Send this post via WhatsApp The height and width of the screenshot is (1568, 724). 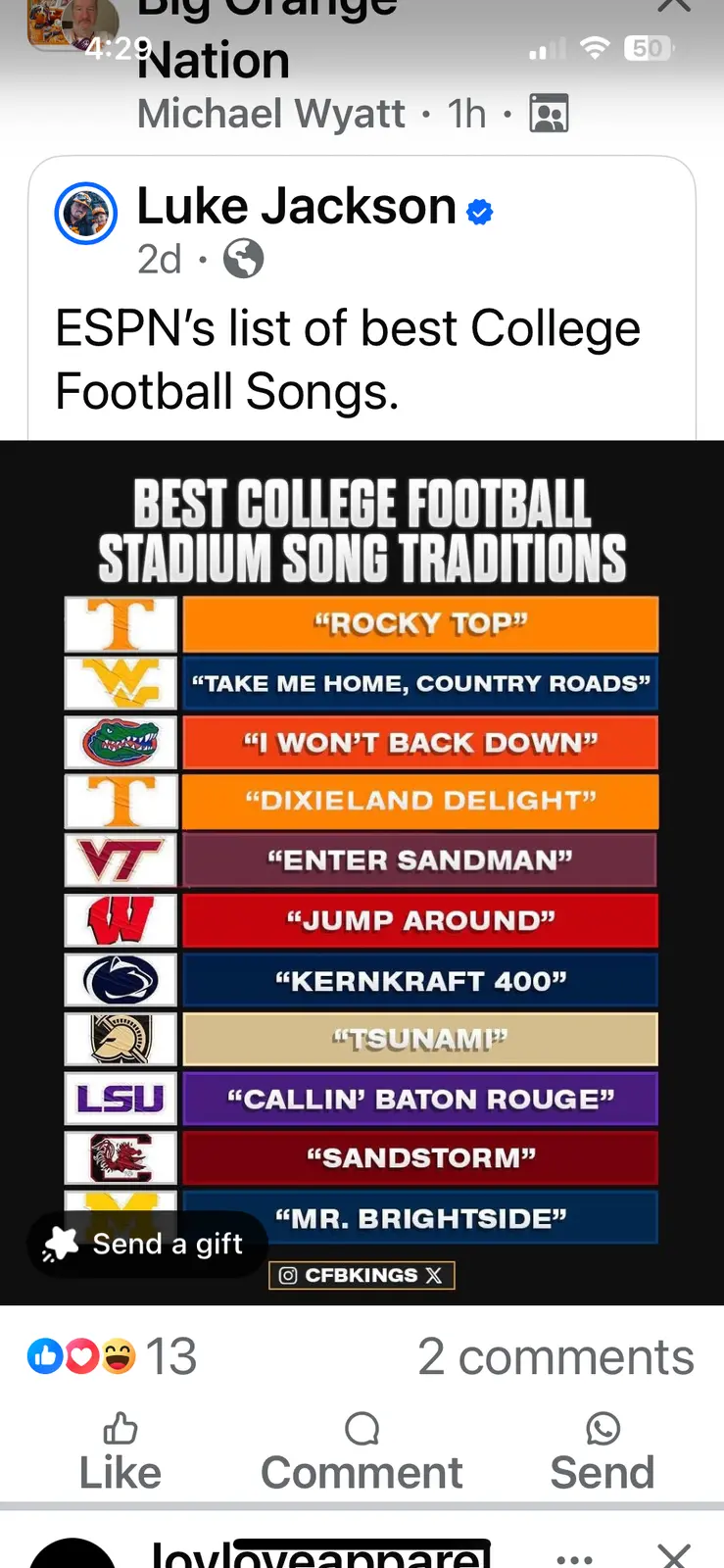coord(602,1451)
